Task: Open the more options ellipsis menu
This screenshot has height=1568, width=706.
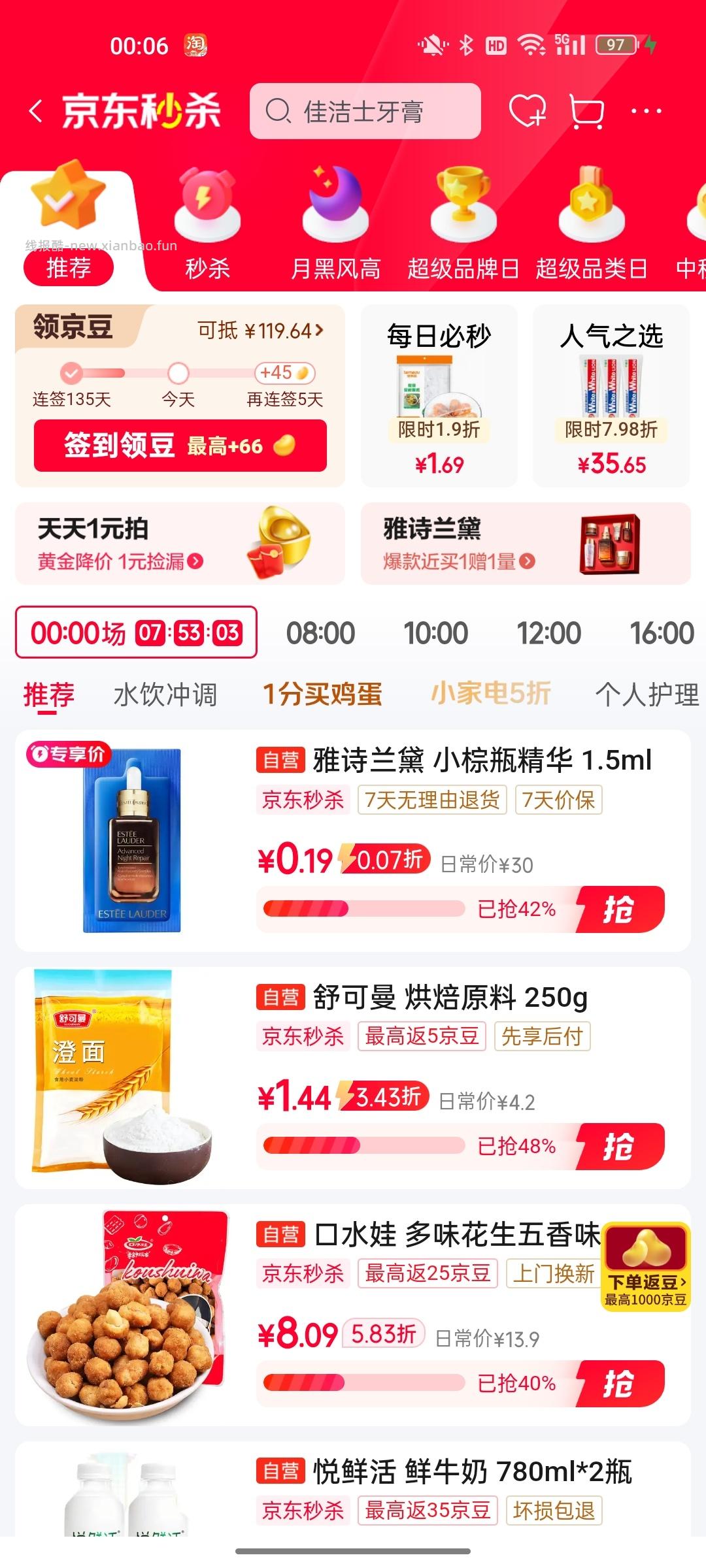Action: [643, 112]
